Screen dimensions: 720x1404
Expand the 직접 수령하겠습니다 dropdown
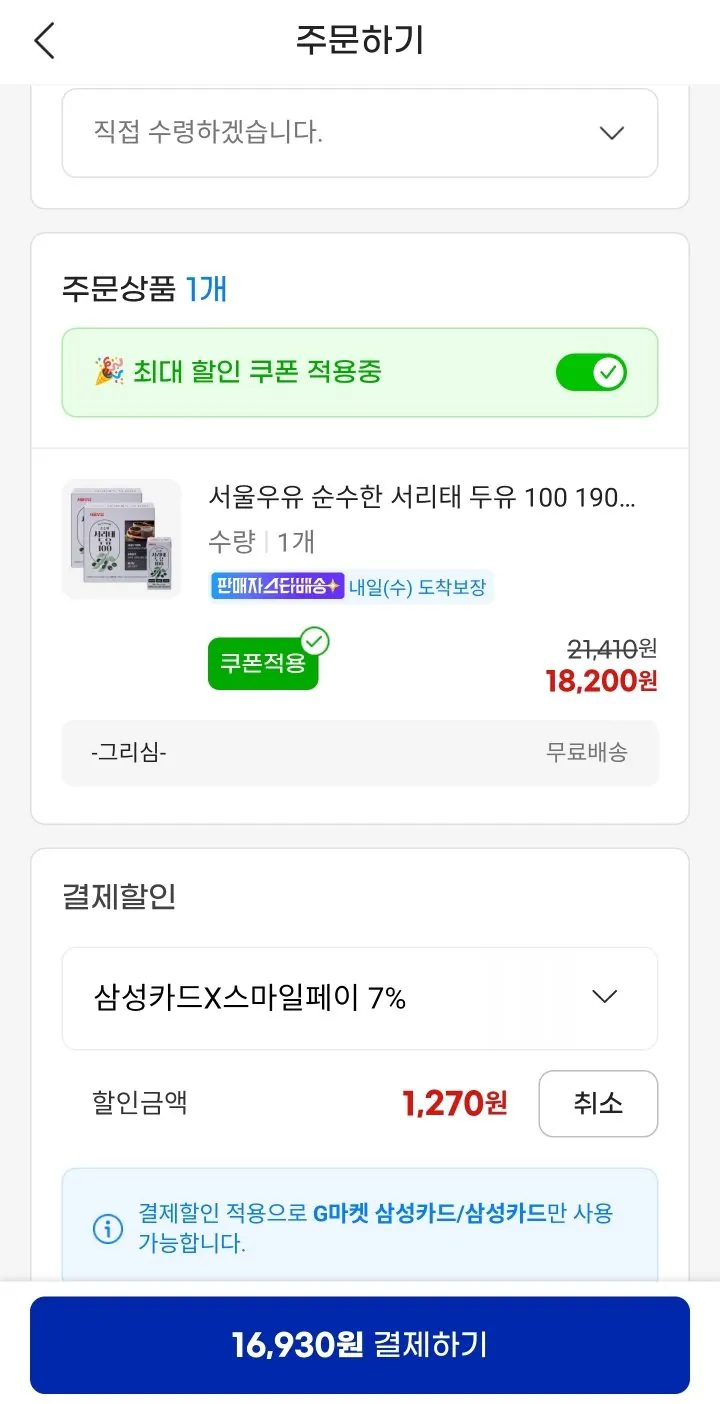click(358, 133)
